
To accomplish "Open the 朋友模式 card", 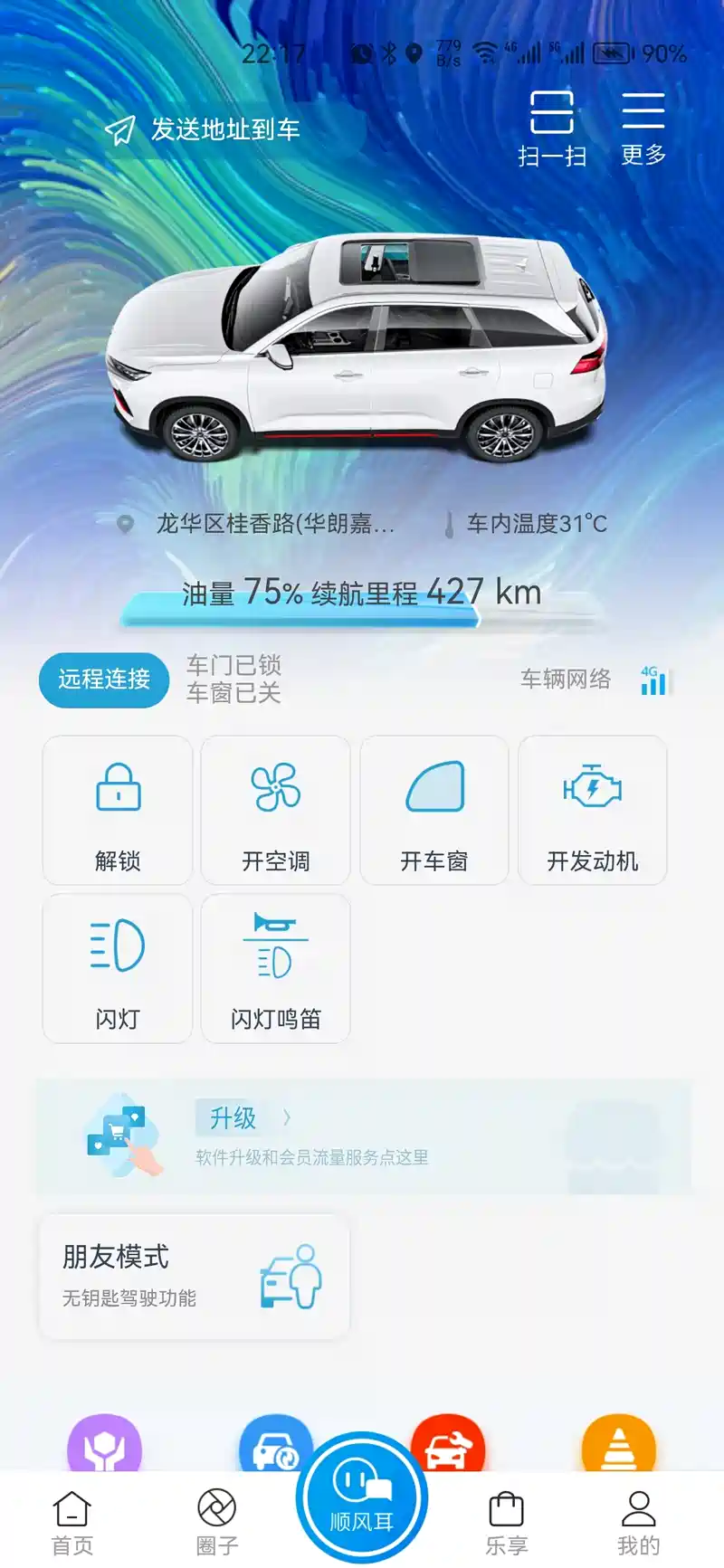I will click(194, 1276).
